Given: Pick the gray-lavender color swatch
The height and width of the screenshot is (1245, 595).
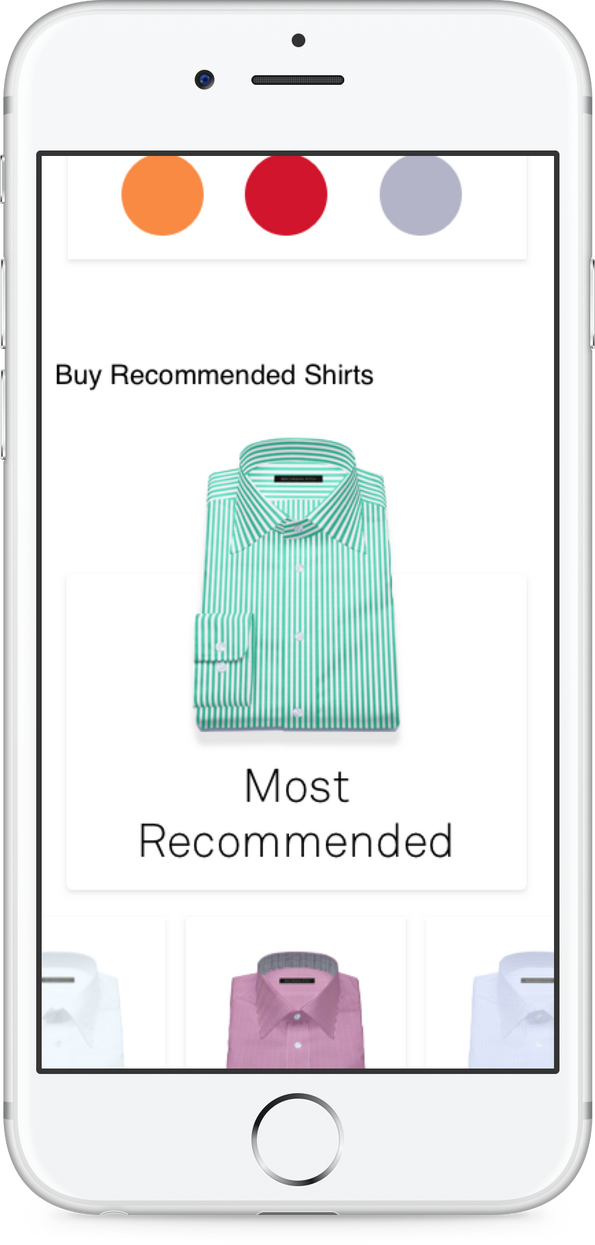Looking at the screenshot, I should tap(420, 195).
